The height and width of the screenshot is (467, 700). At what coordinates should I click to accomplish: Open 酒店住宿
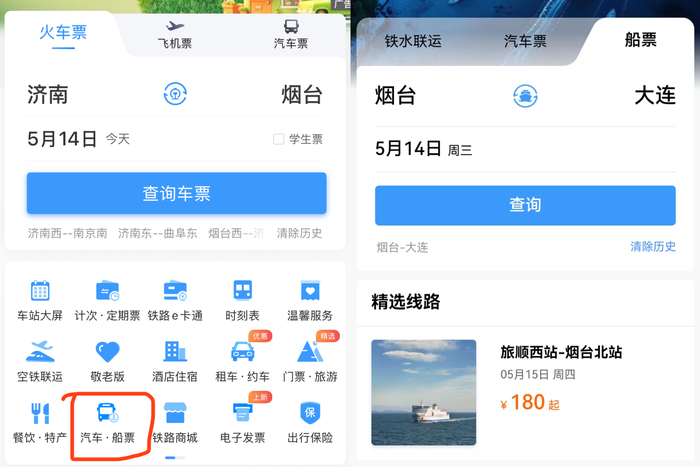click(176, 361)
